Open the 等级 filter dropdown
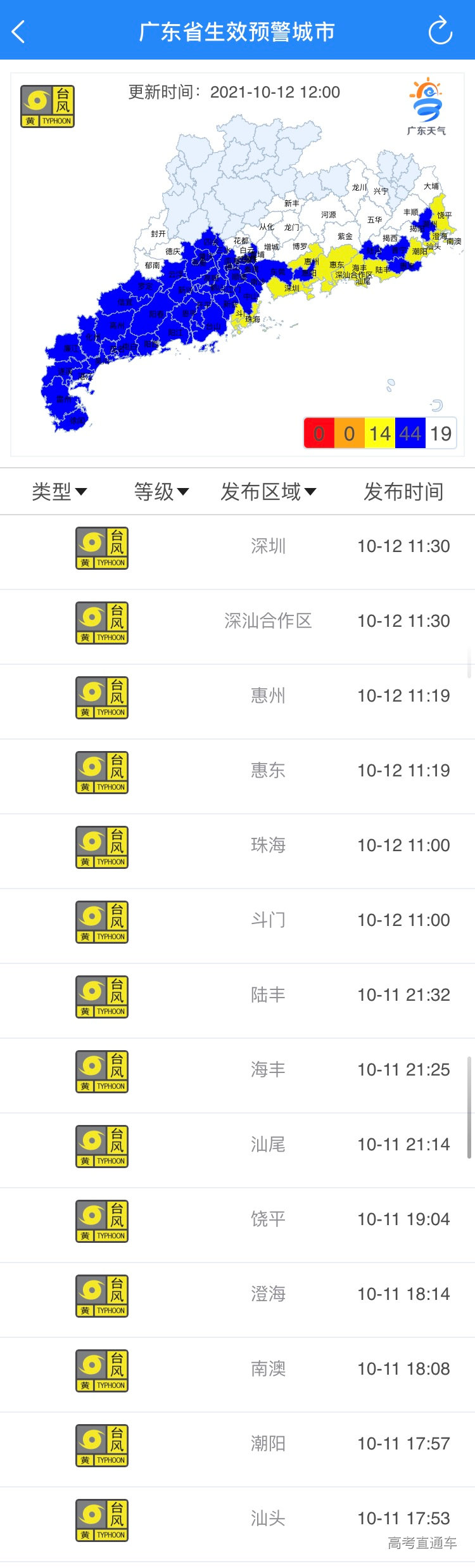 click(161, 491)
